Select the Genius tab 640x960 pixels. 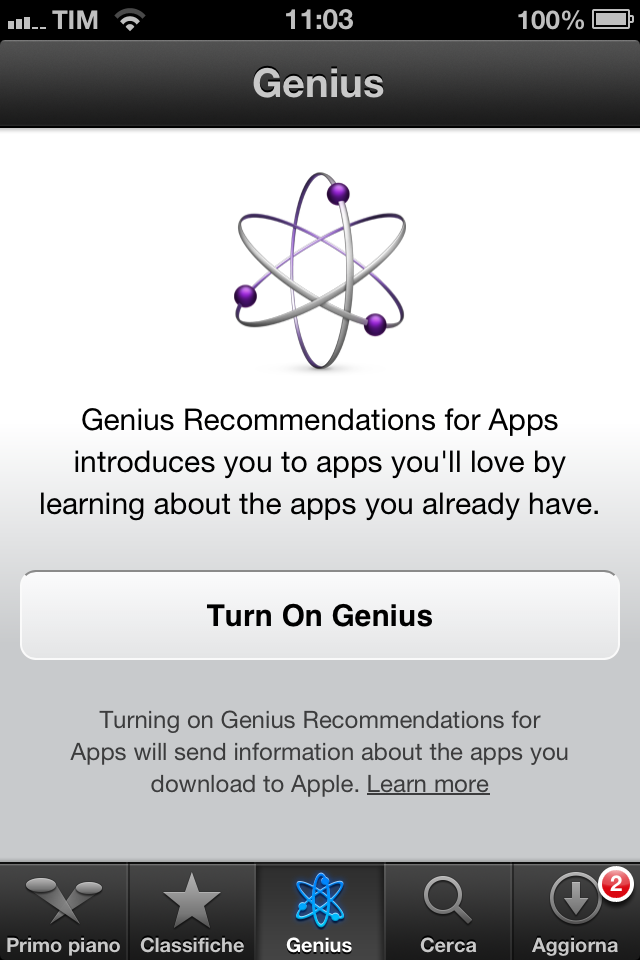(x=320, y=912)
